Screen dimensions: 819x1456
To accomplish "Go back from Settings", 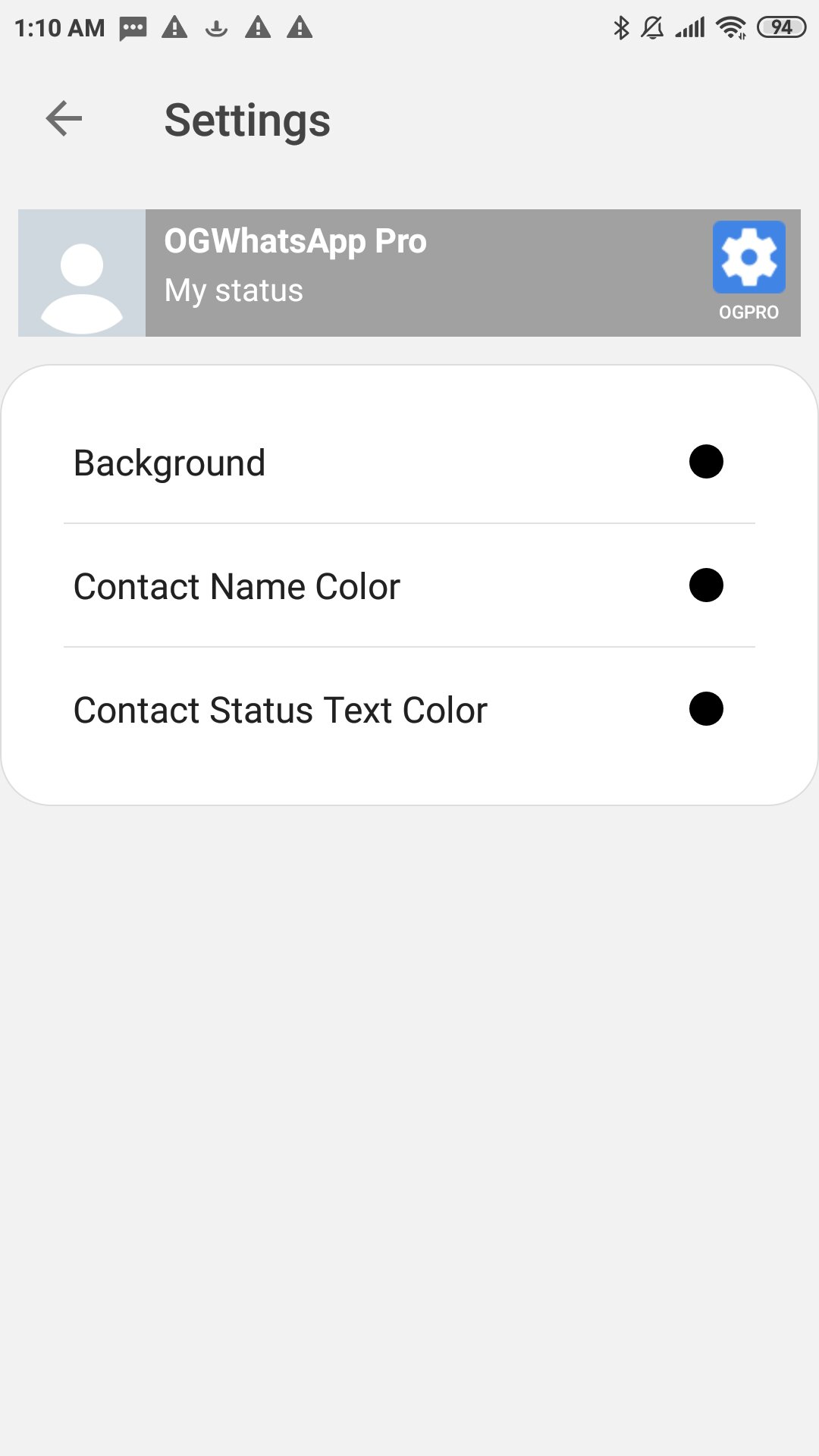I will pos(64,119).
